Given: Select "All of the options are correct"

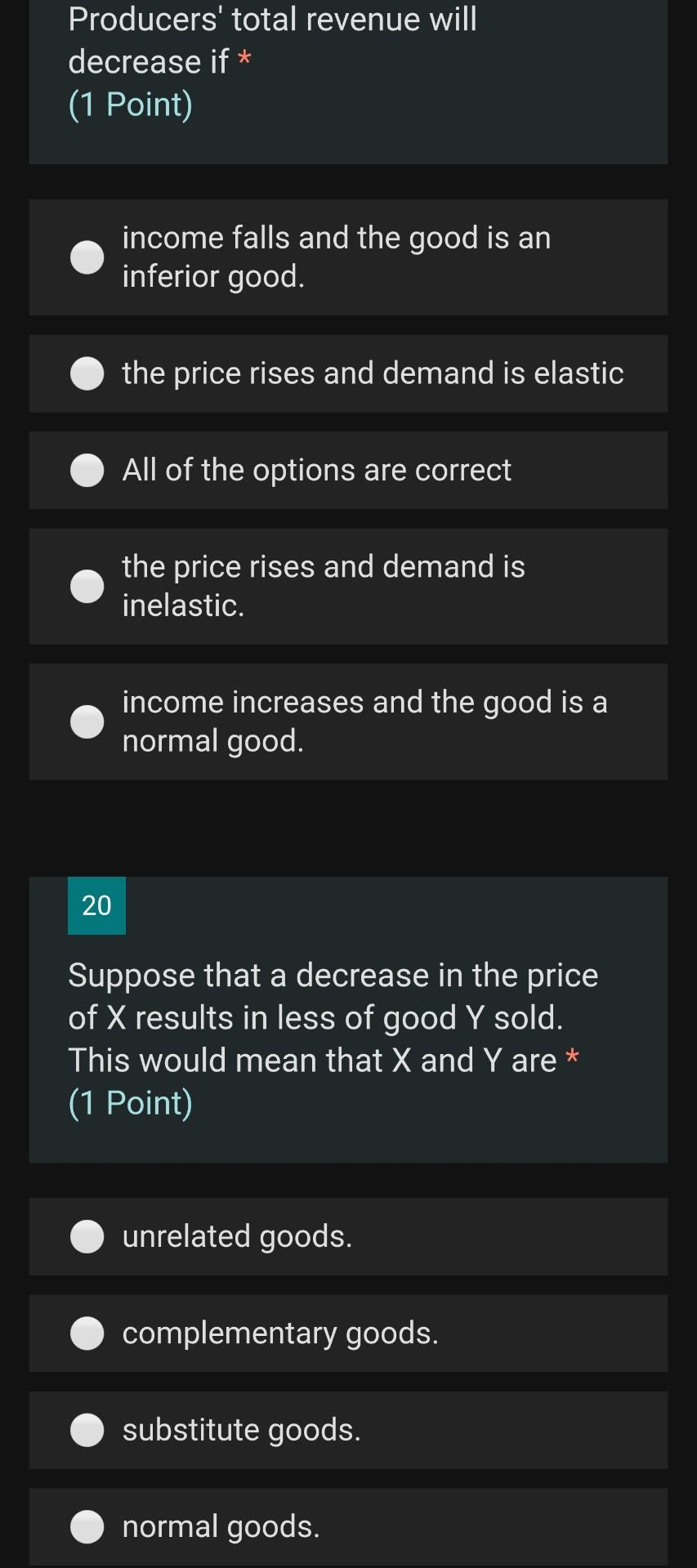Looking at the screenshot, I should pyautogui.click(x=87, y=470).
